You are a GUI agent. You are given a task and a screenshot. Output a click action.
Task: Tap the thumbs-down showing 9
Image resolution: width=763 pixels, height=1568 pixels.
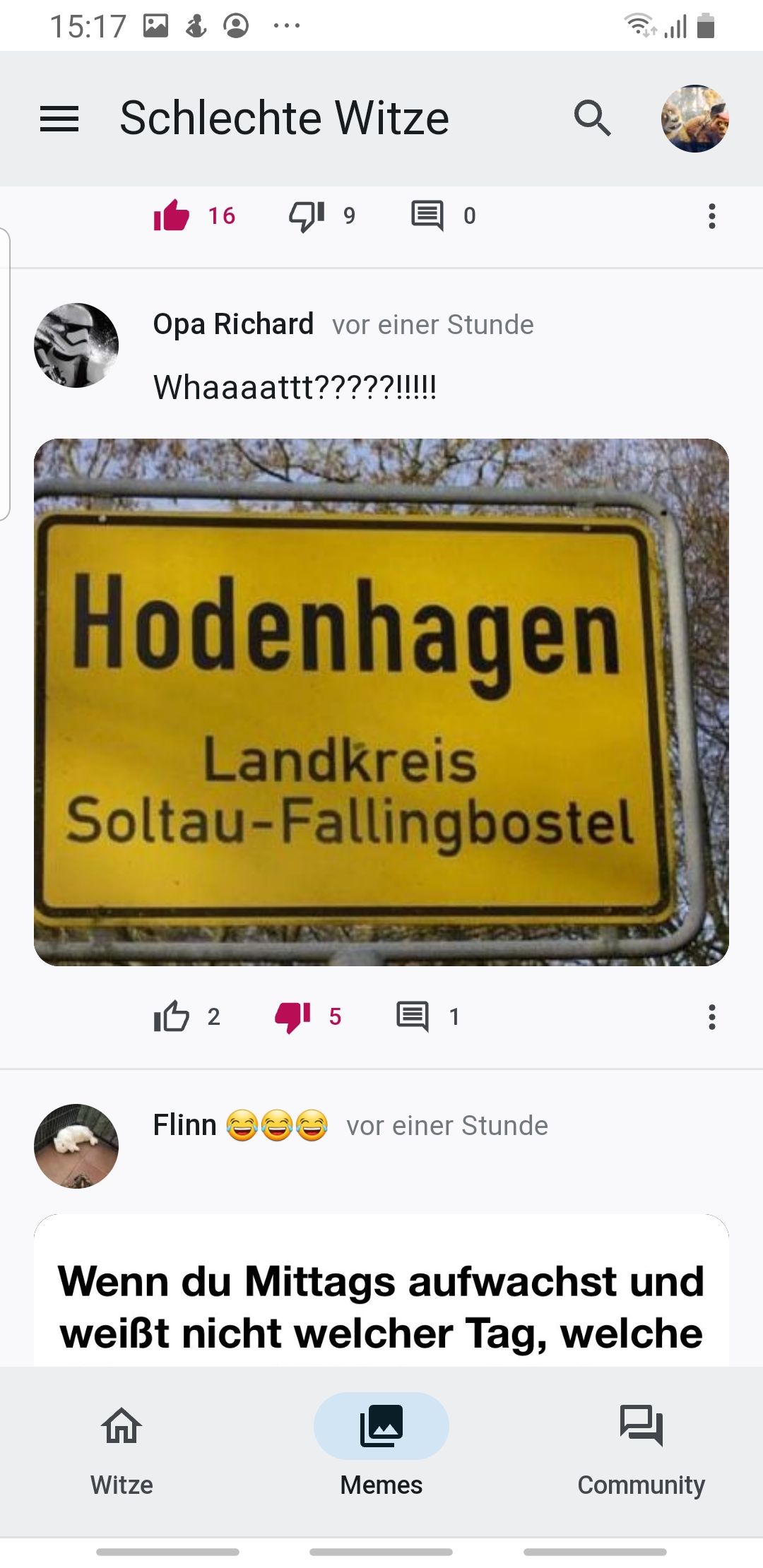(x=307, y=215)
